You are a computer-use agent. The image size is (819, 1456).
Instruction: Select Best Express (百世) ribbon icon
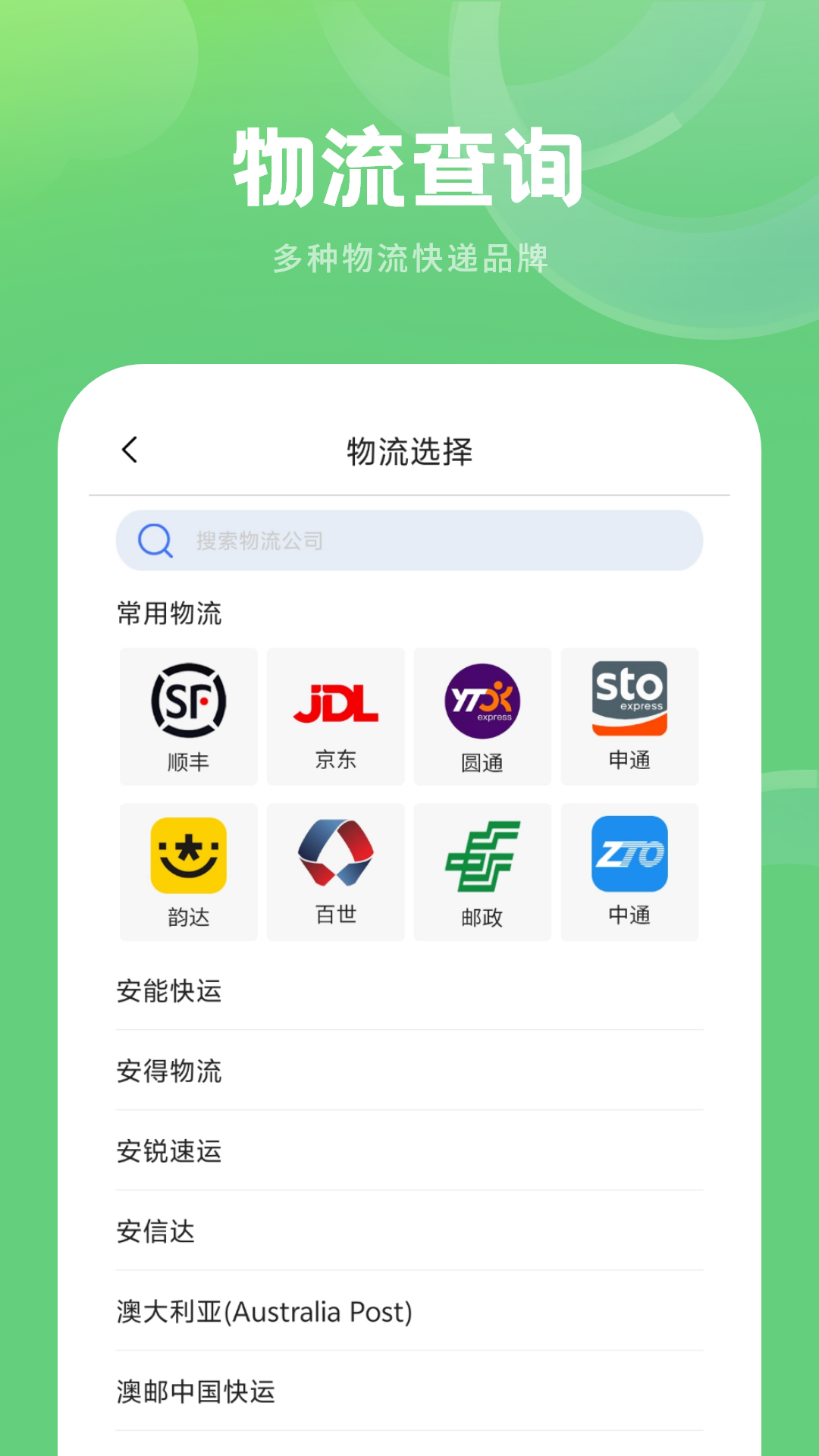pos(334,857)
